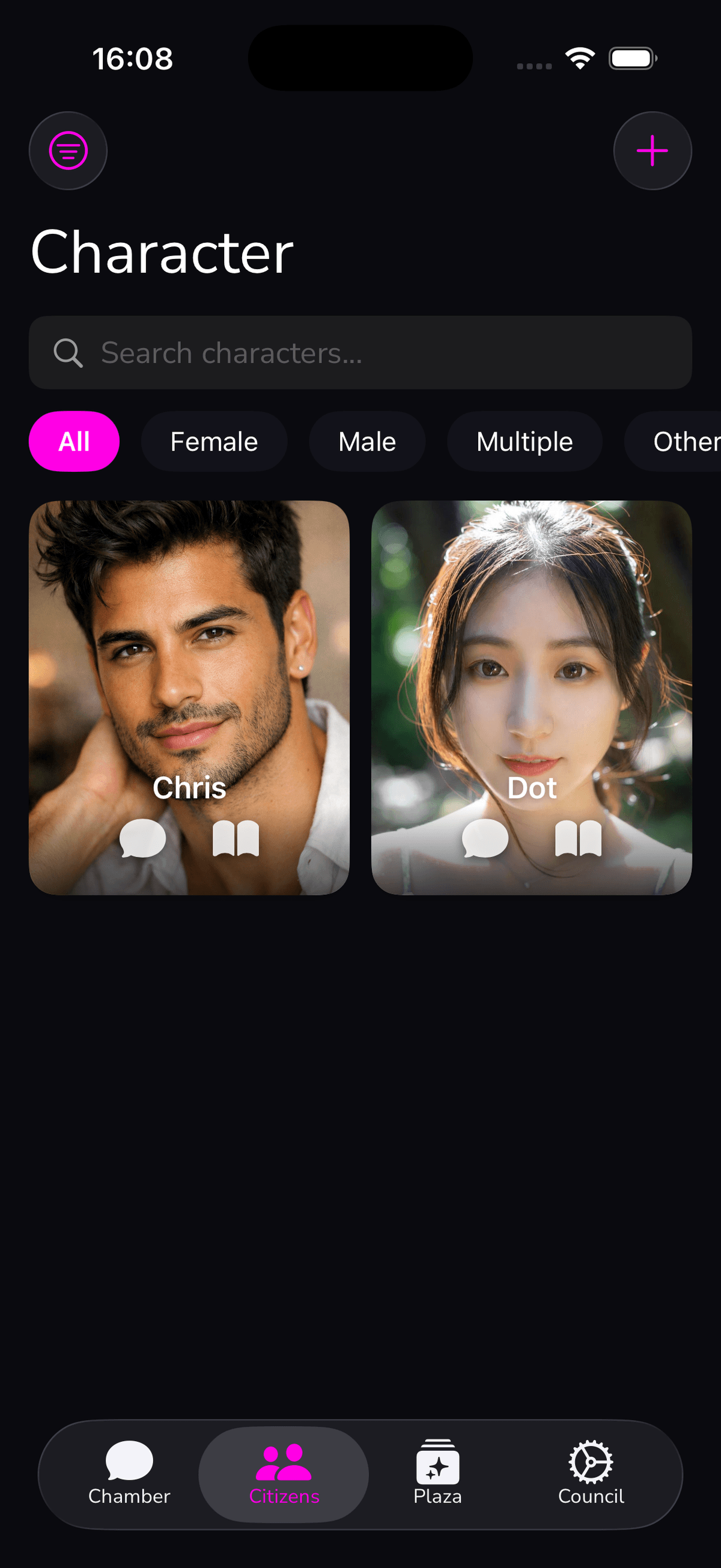Image resolution: width=721 pixels, height=1568 pixels.
Task: Switch to the Chamber tab
Action: [129, 1476]
